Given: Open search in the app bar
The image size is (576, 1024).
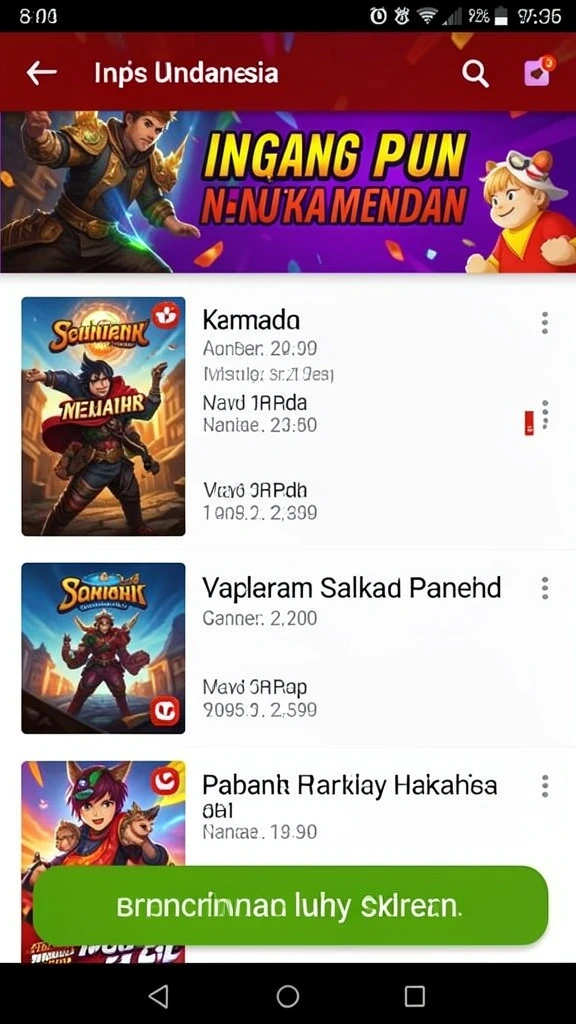Looking at the screenshot, I should point(475,74).
